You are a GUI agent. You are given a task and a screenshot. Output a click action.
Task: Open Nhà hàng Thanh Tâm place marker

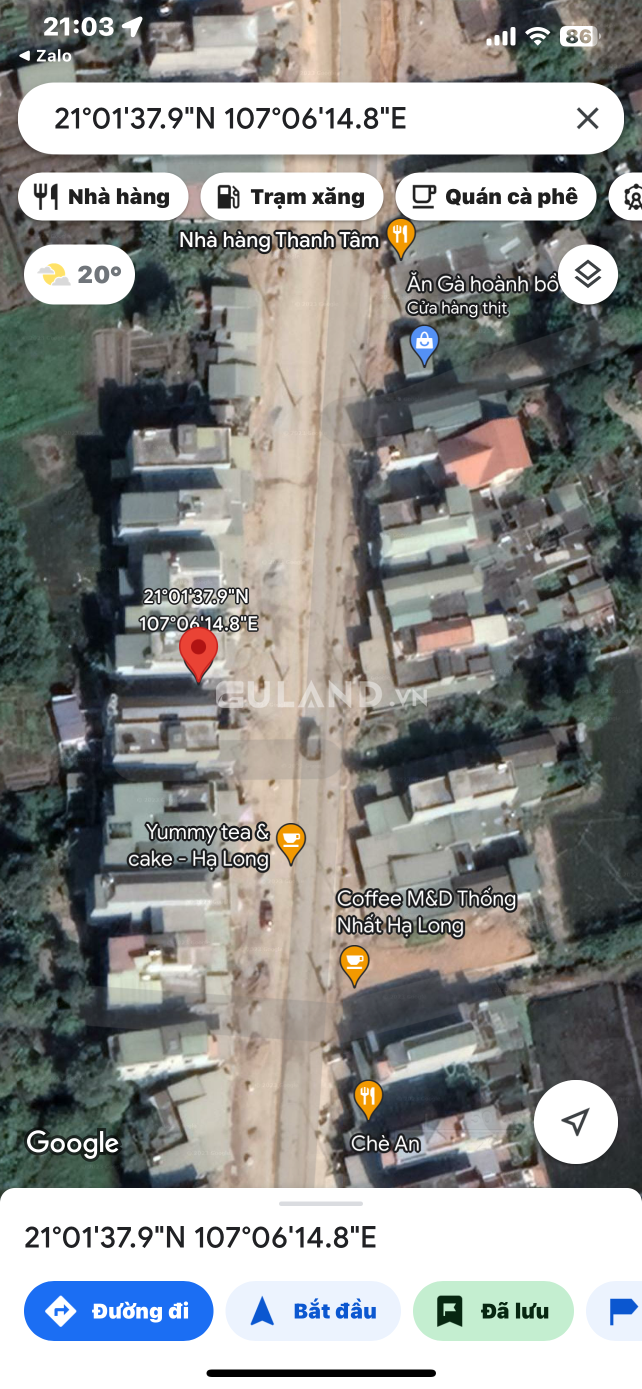point(400,236)
